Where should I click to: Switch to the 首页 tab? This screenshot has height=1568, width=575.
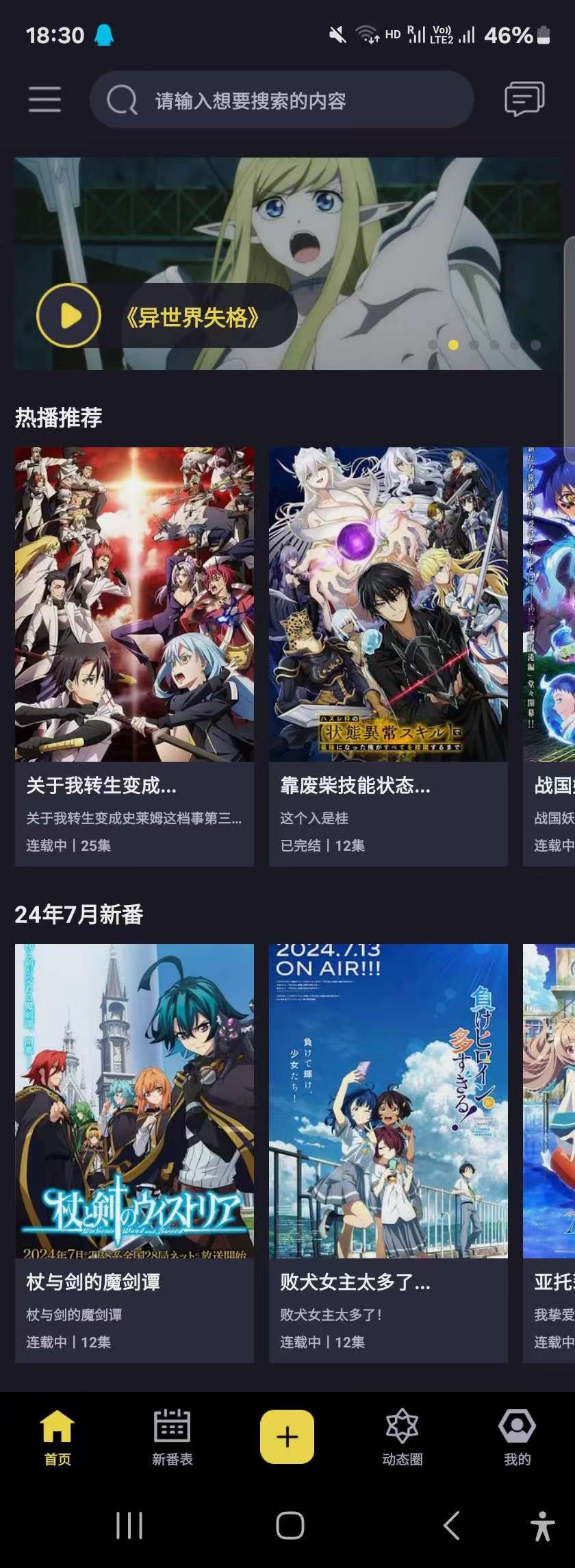[57, 1437]
